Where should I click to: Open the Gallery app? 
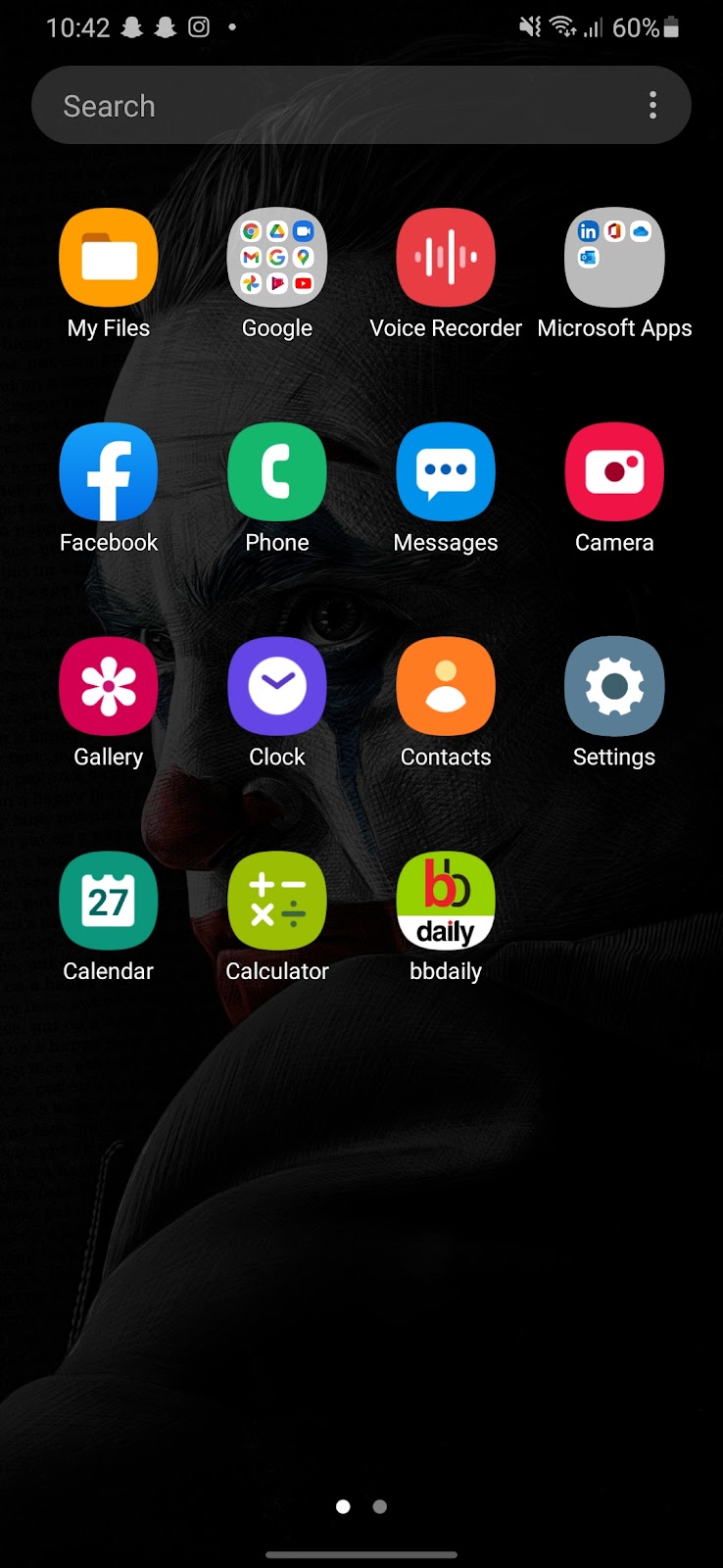click(109, 686)
